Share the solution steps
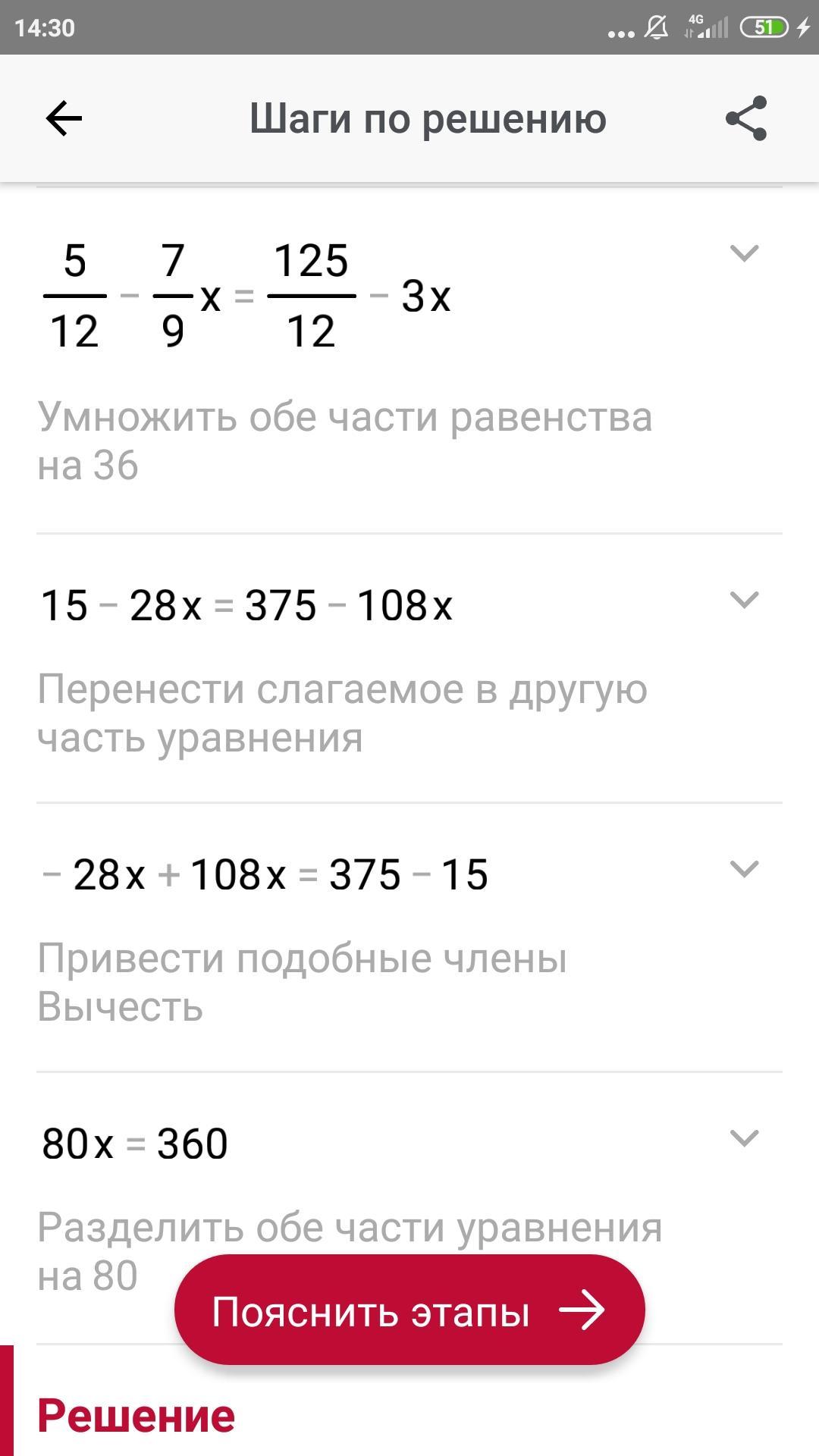The height and width of the screenshot is (1456, 819). point(746,118)
